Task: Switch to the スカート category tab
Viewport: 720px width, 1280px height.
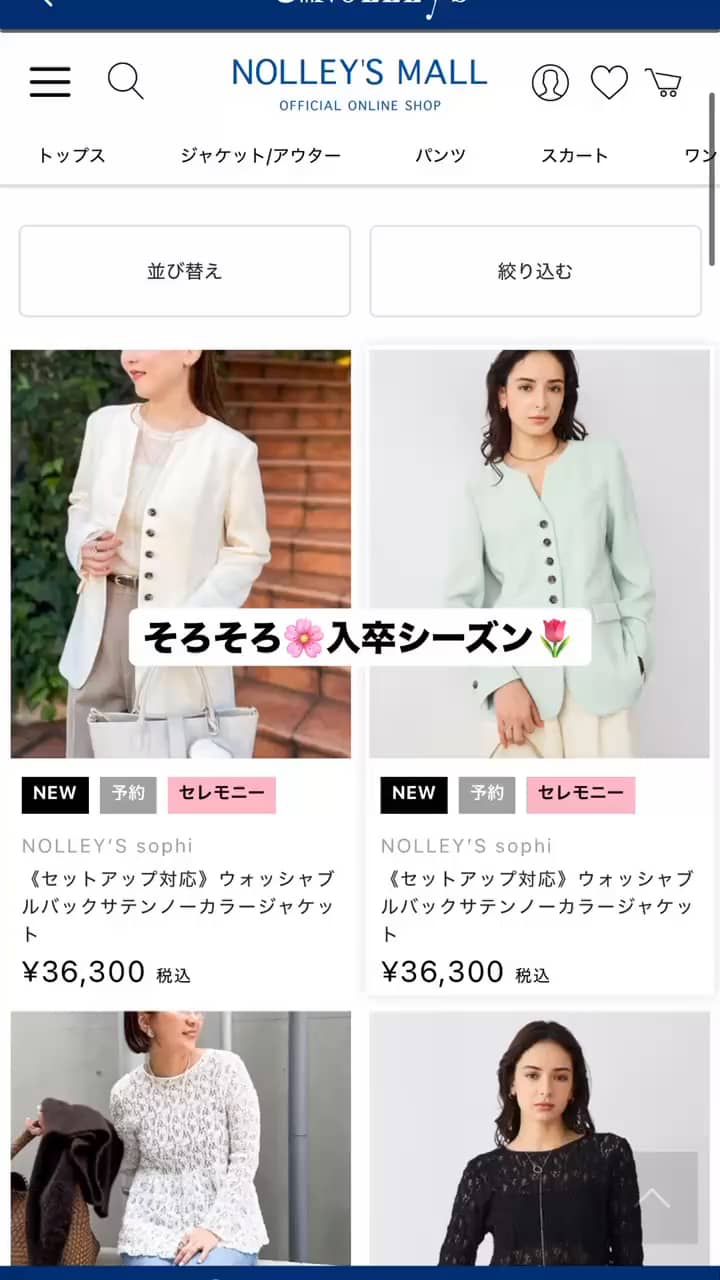Action: pyautogui.click(x=575, y=156)
